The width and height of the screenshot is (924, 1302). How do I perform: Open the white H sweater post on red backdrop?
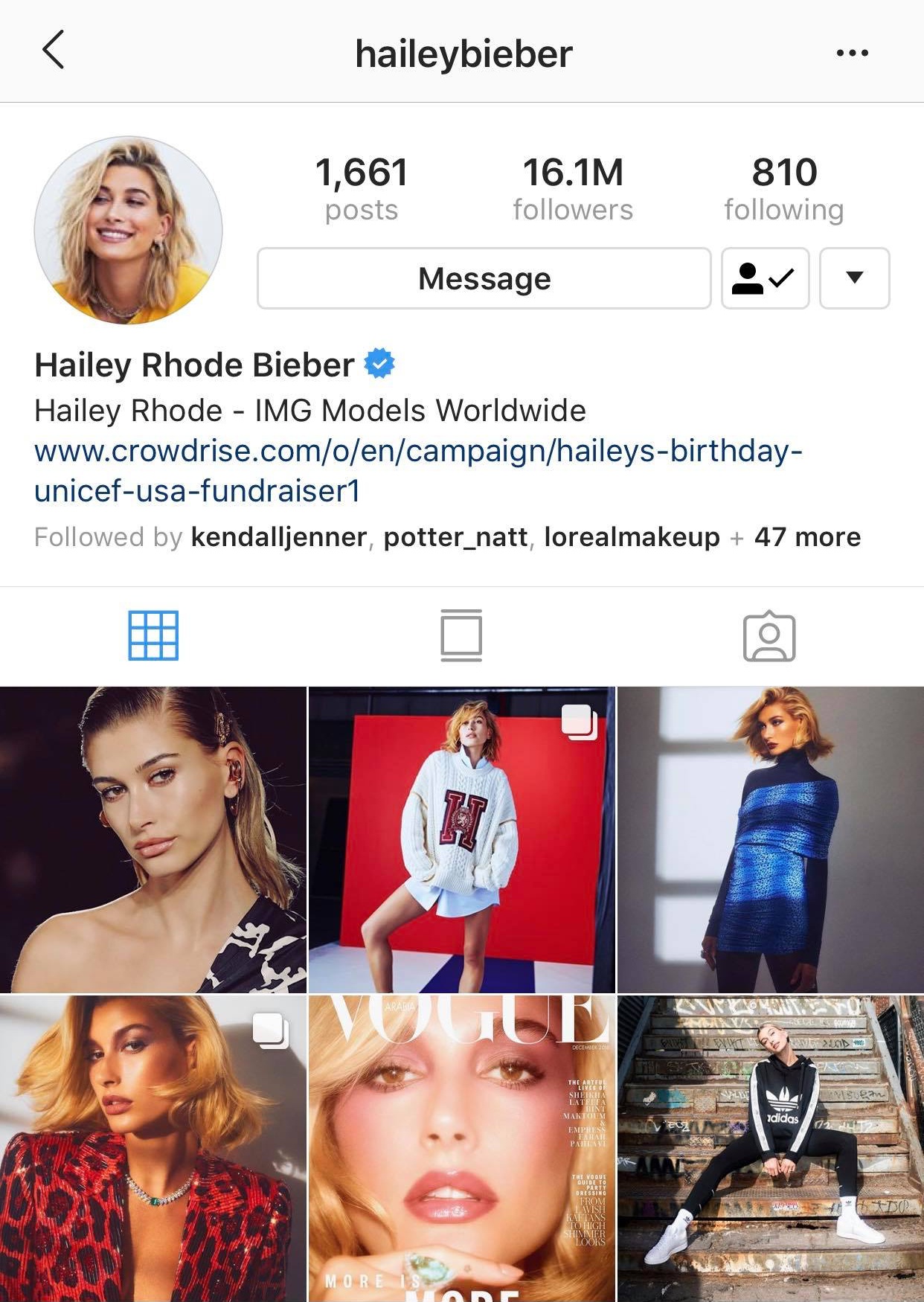(x=461, y=840)
